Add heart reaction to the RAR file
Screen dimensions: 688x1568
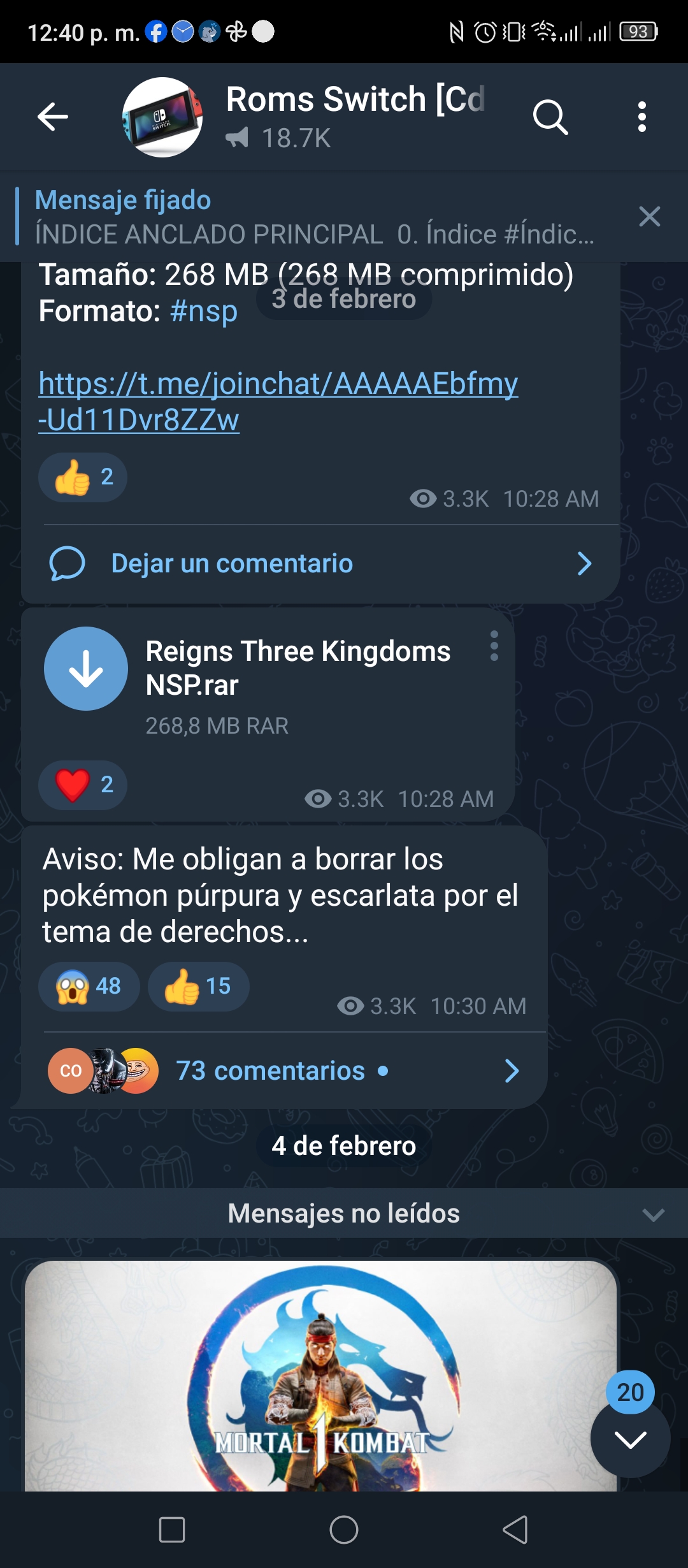(x=83, y=785)
